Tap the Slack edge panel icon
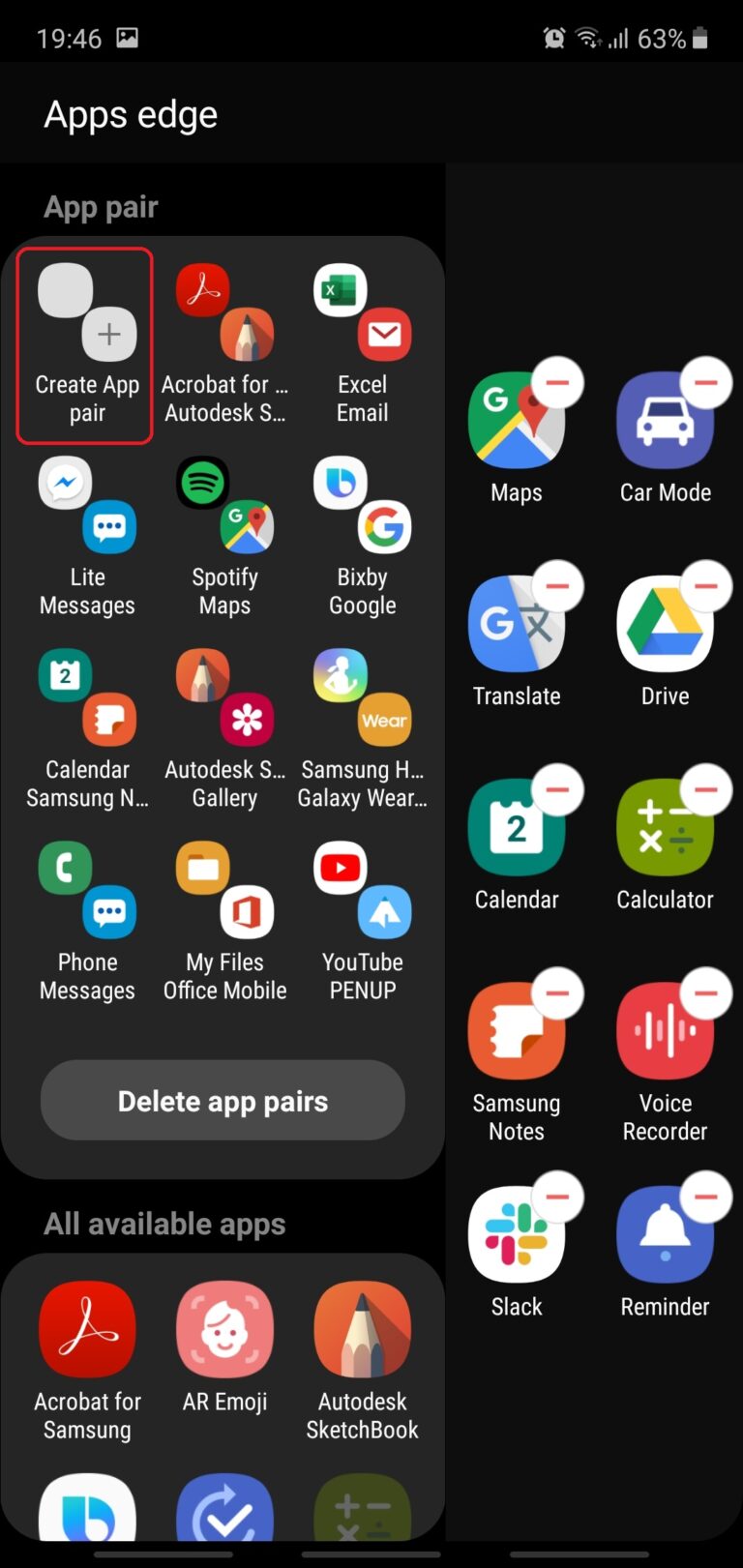The height and width of the screenshot is (1568, 743). (516, 1233)
